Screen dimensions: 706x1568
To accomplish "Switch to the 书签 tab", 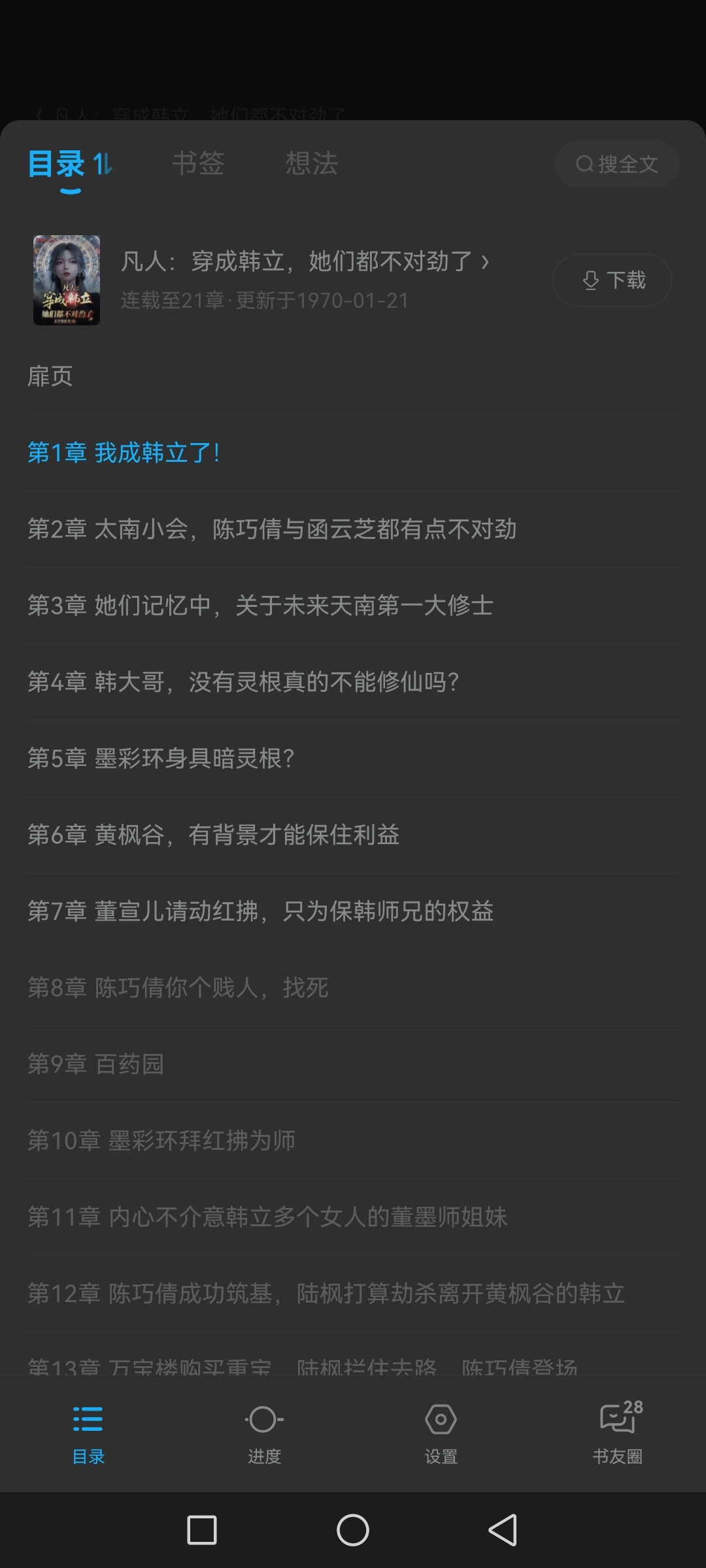I will click(x=198, y=163).
